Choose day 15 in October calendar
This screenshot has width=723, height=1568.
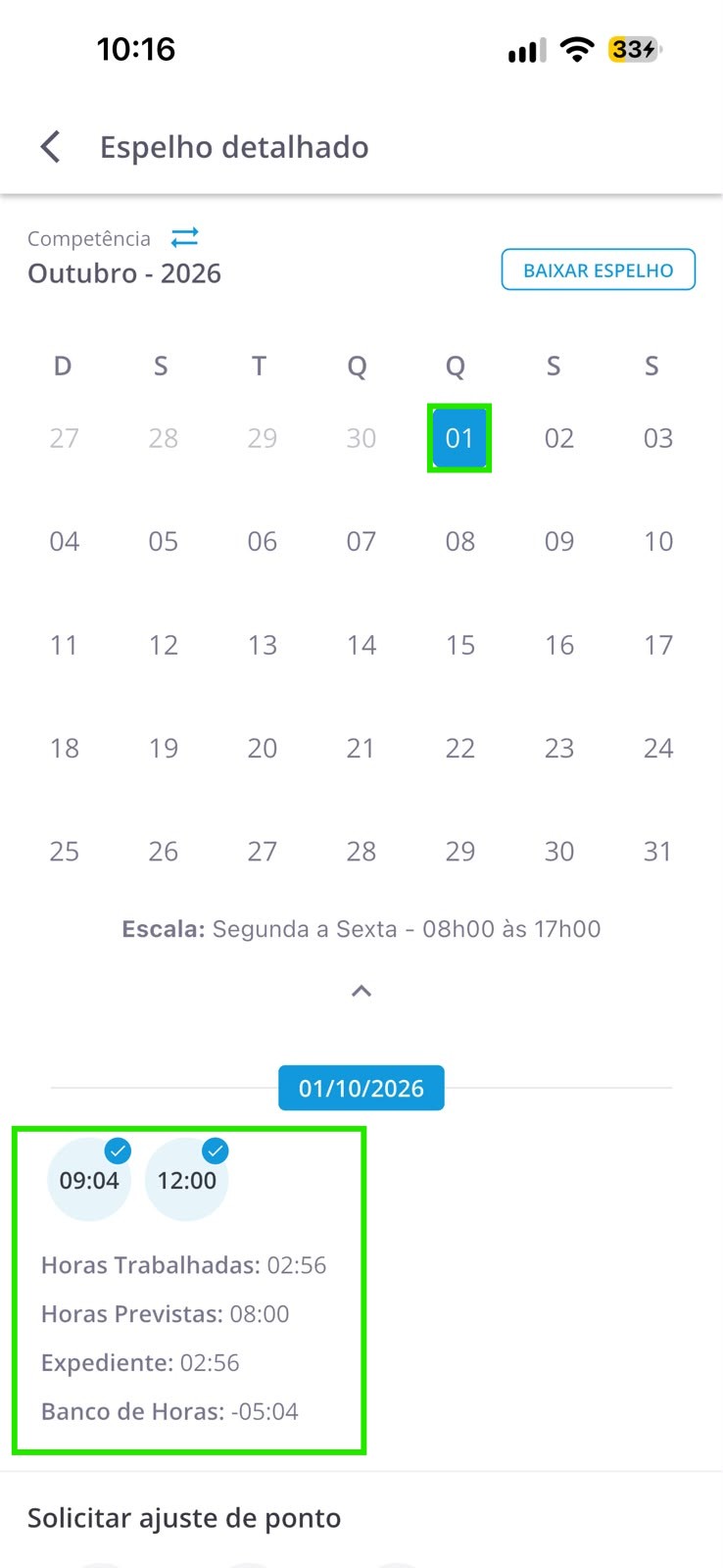[x=460, y=645]
